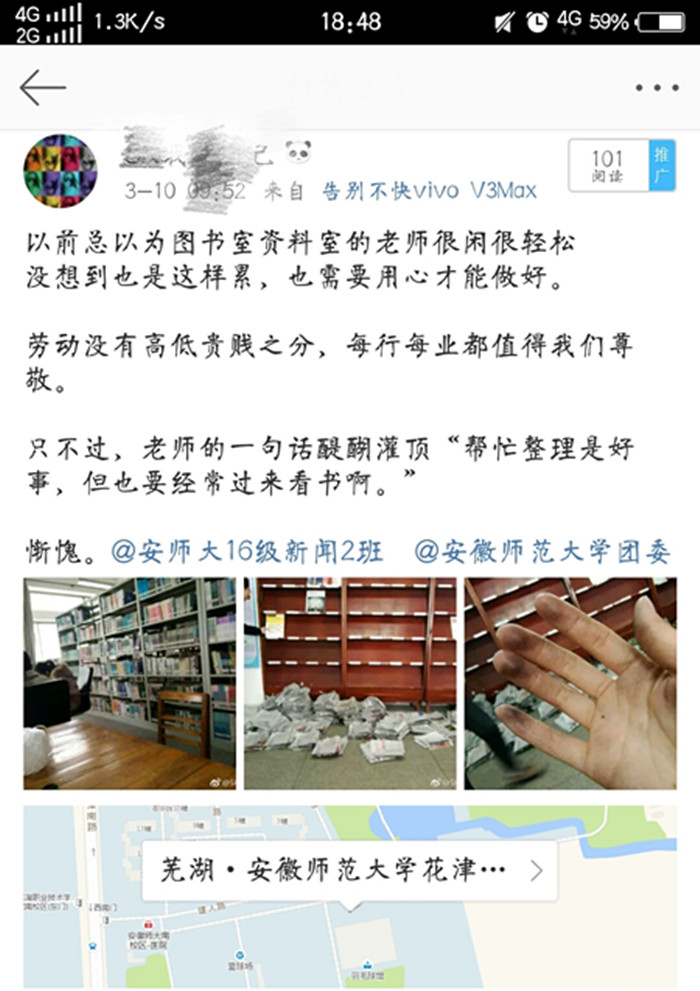Tap the 101 阅读 推广 button

(x=621, y=166)
